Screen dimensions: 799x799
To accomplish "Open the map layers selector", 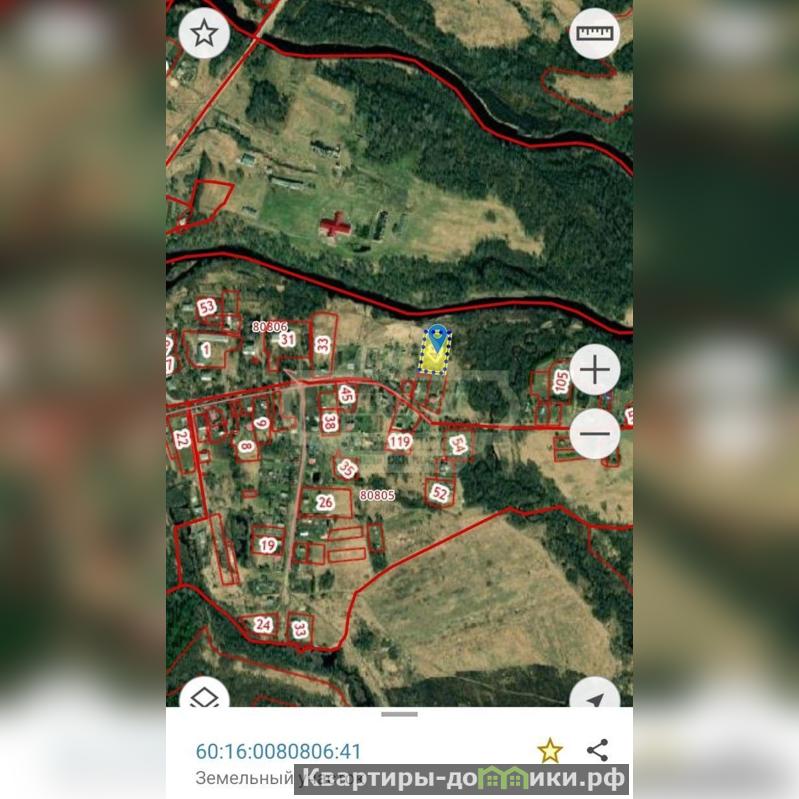I will [204, 696].
